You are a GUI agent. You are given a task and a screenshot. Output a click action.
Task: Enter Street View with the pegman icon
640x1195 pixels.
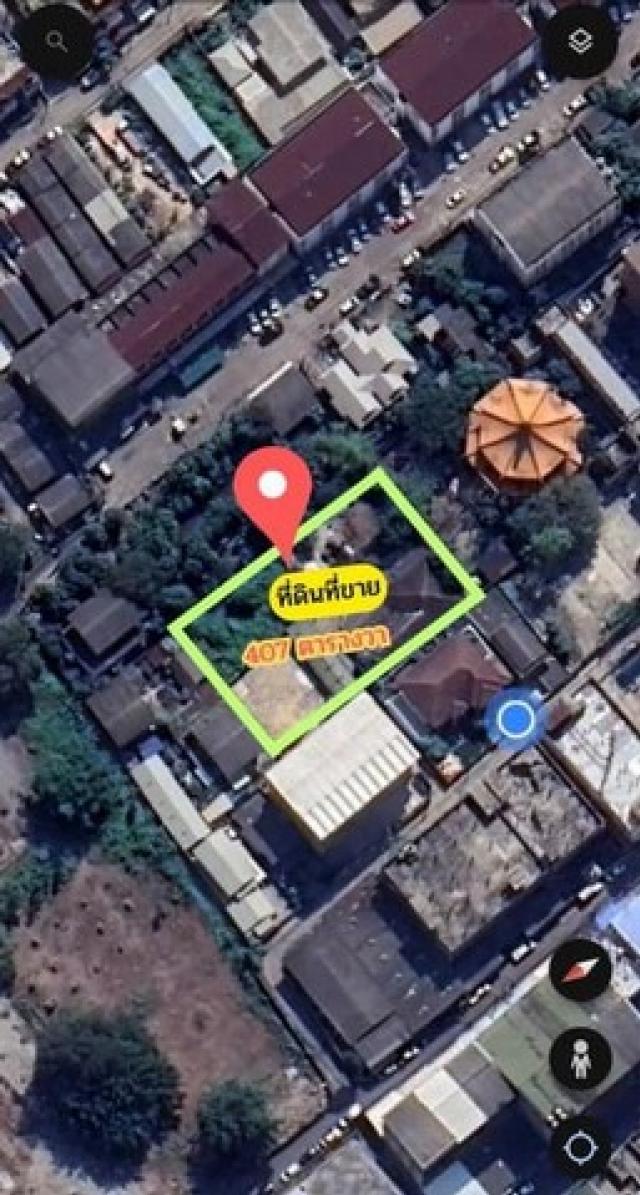[580, 1059]
